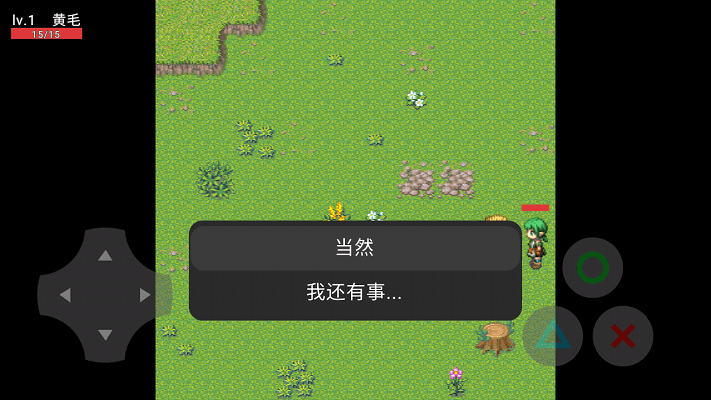Screen dimensions: 711x400
Task: Move down with the D-pad down arrow
Action: [105, 334]
